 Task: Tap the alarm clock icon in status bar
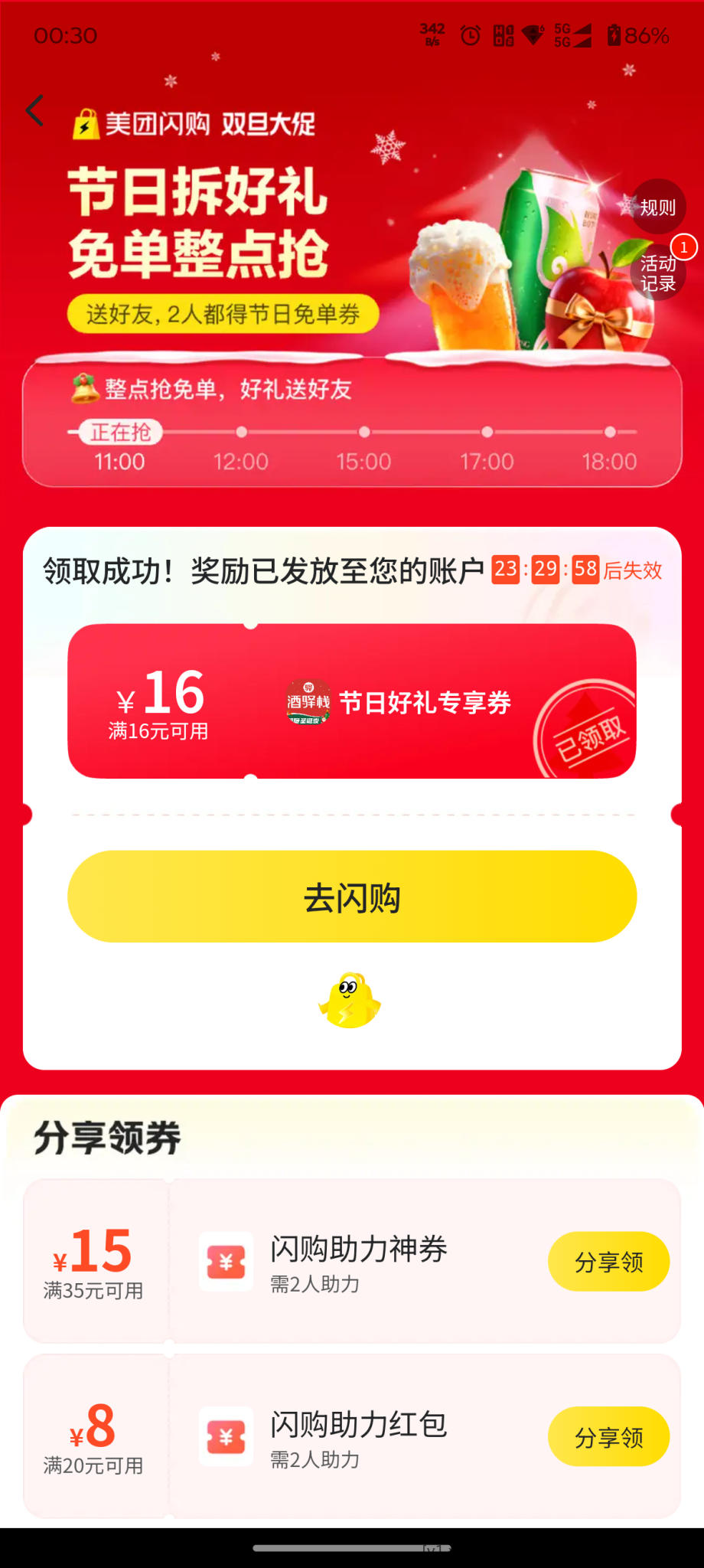[x=469, y=34]
